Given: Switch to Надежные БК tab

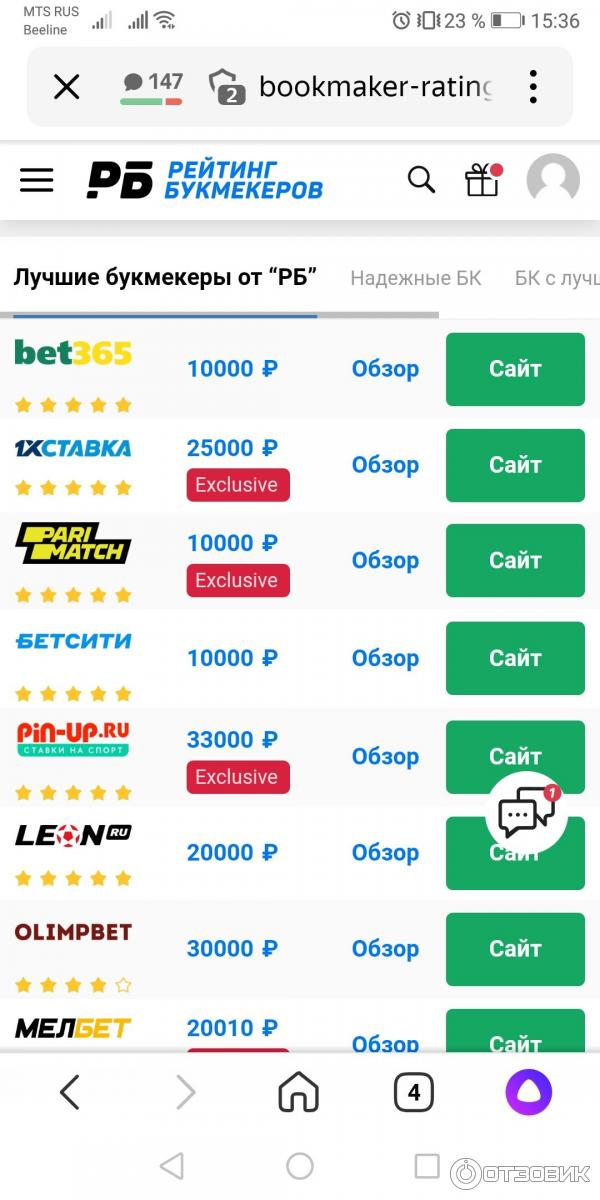Looking at the screenshot, I should point(415,278).
